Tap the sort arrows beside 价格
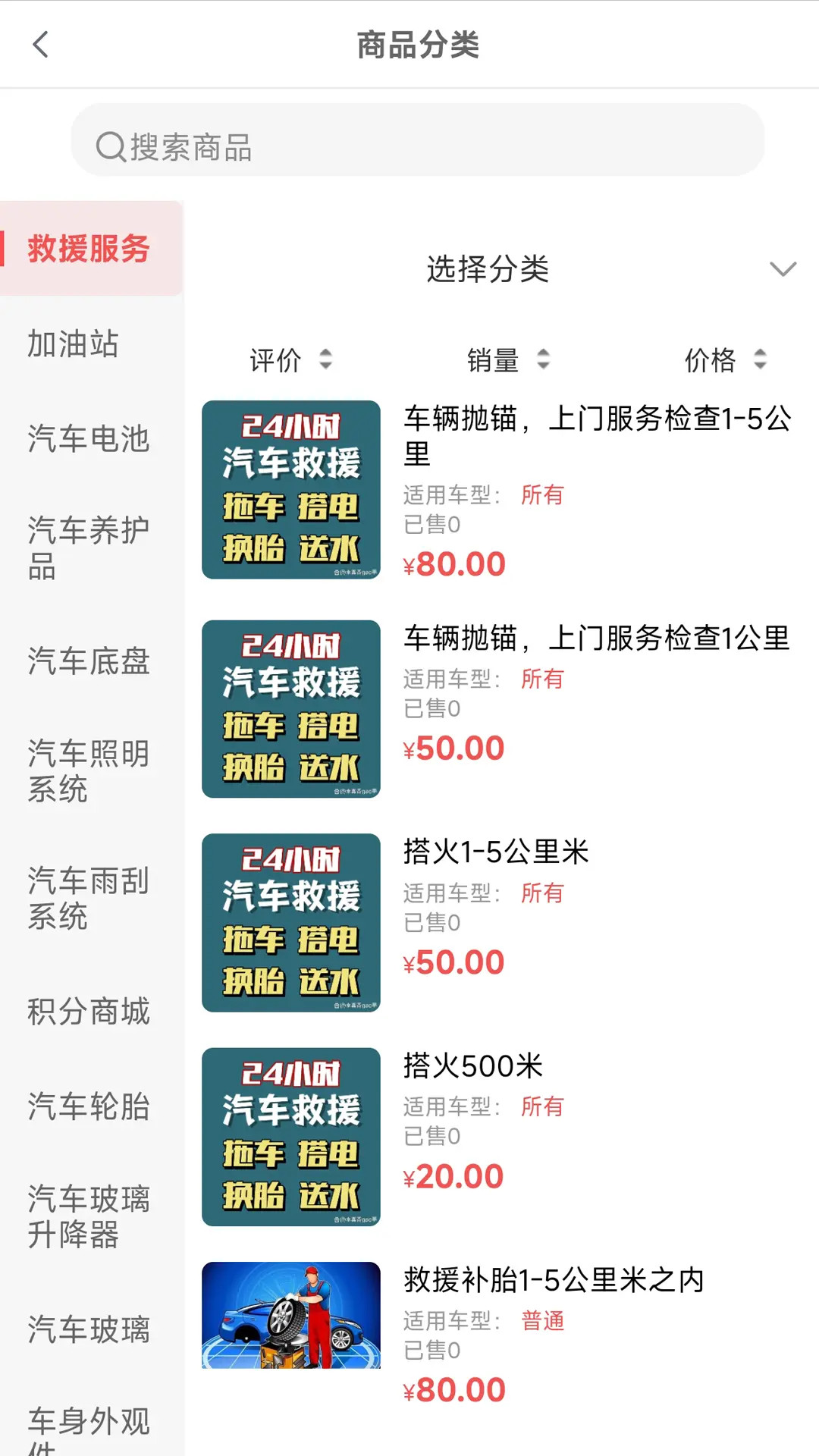 click(x=760, y=360)
